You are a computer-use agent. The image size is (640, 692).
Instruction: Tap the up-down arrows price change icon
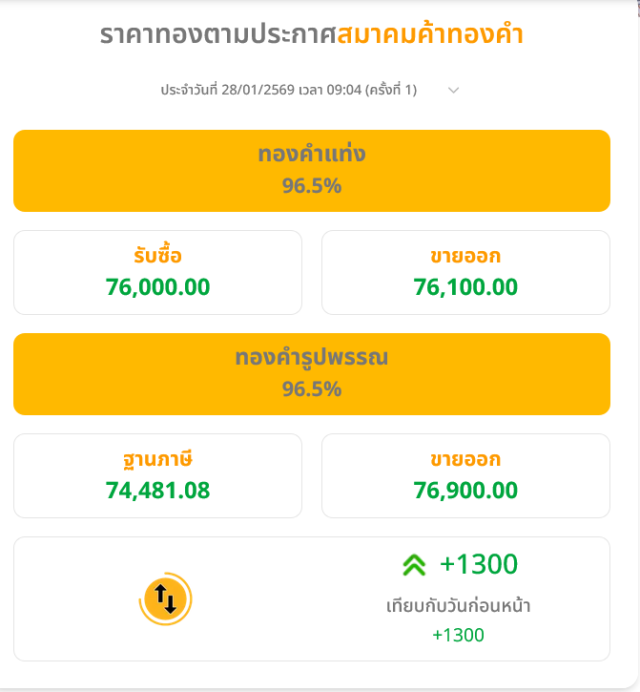click(x=165, y=599)
